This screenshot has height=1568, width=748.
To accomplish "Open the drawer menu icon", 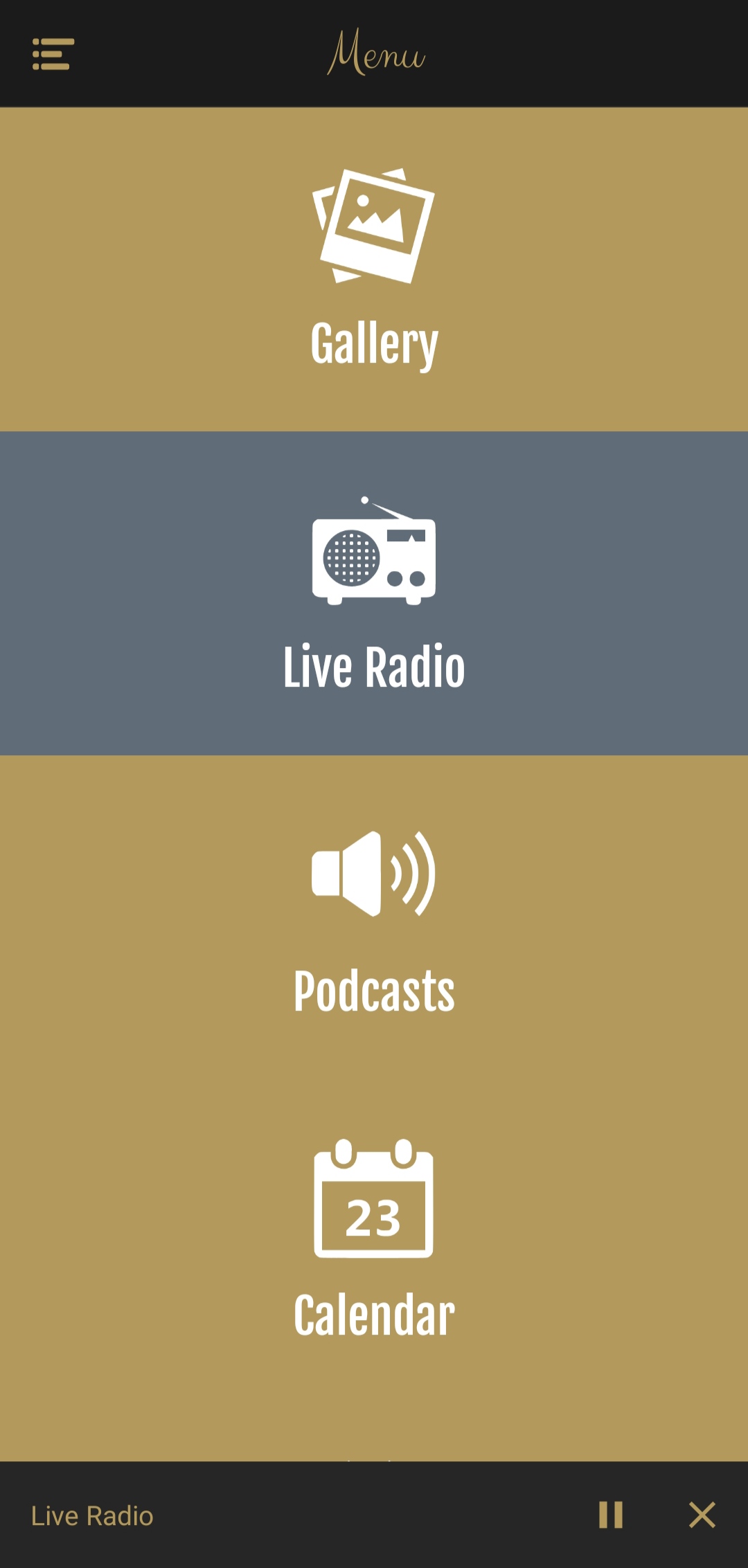I will (x=53, y=54).
